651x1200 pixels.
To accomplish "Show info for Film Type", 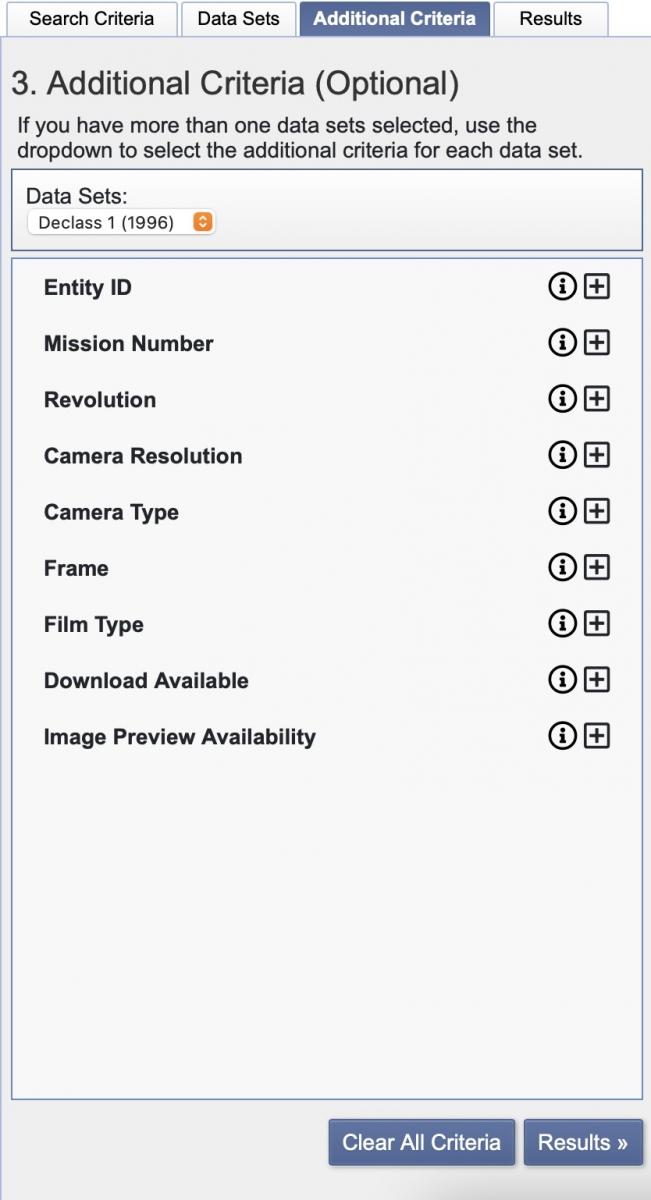I will click(562, 624).
